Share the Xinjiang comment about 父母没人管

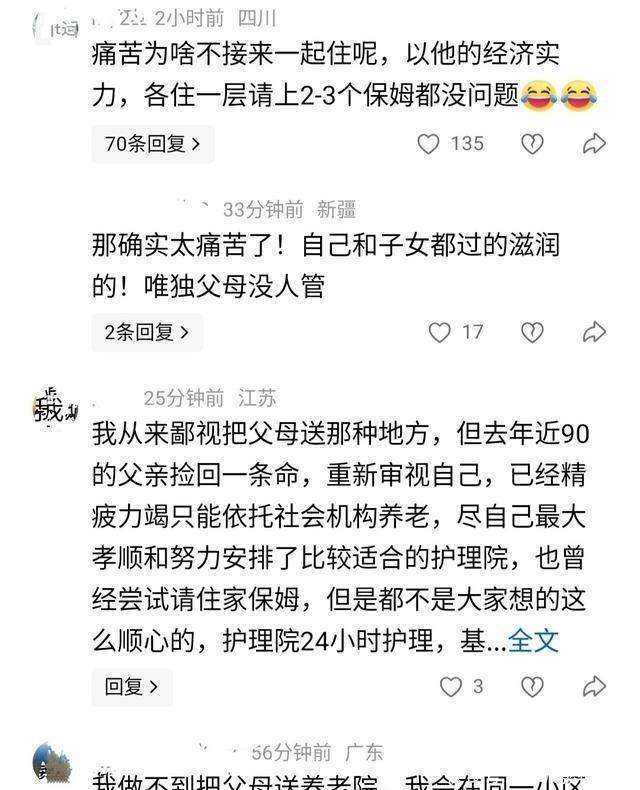click(594, 332)
